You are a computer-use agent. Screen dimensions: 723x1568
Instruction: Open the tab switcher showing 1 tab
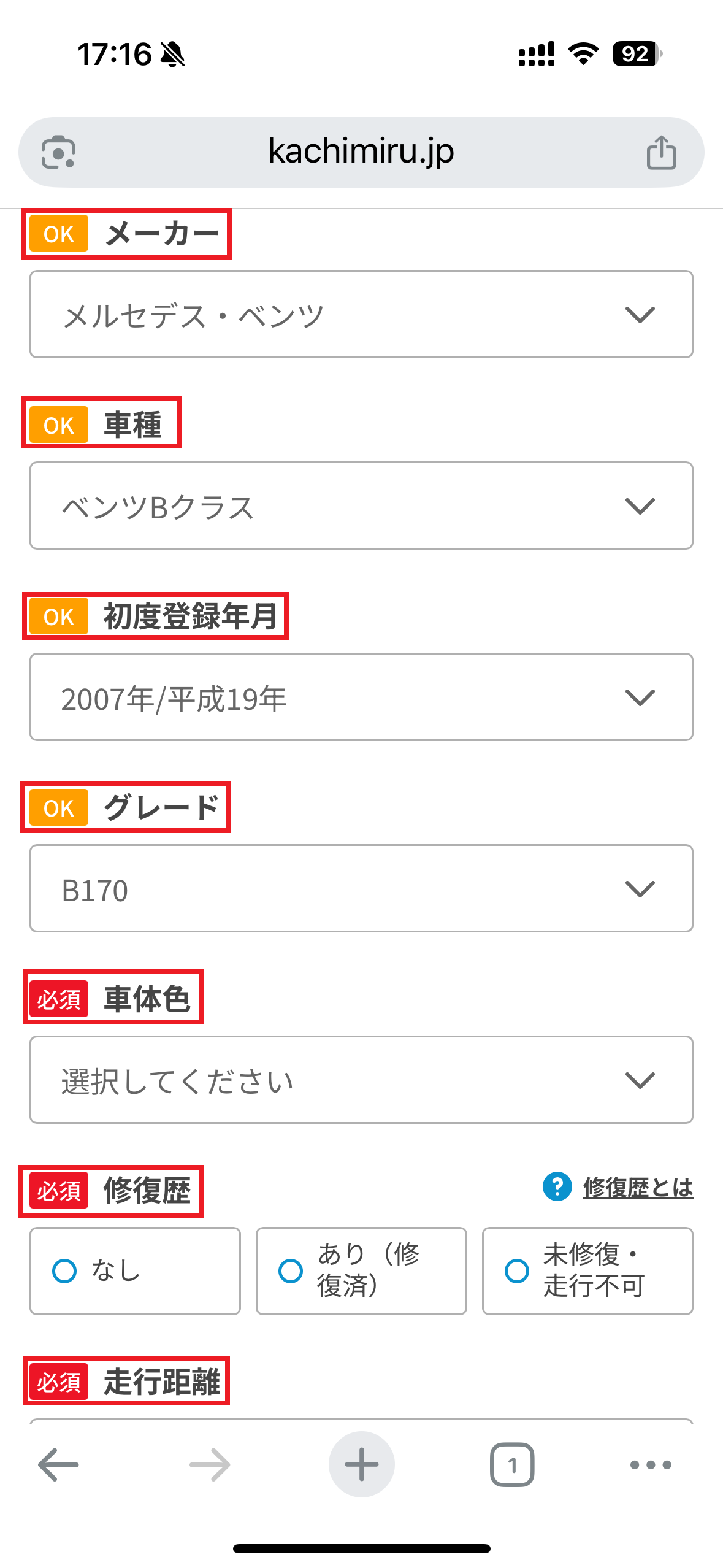(512, 1465)
